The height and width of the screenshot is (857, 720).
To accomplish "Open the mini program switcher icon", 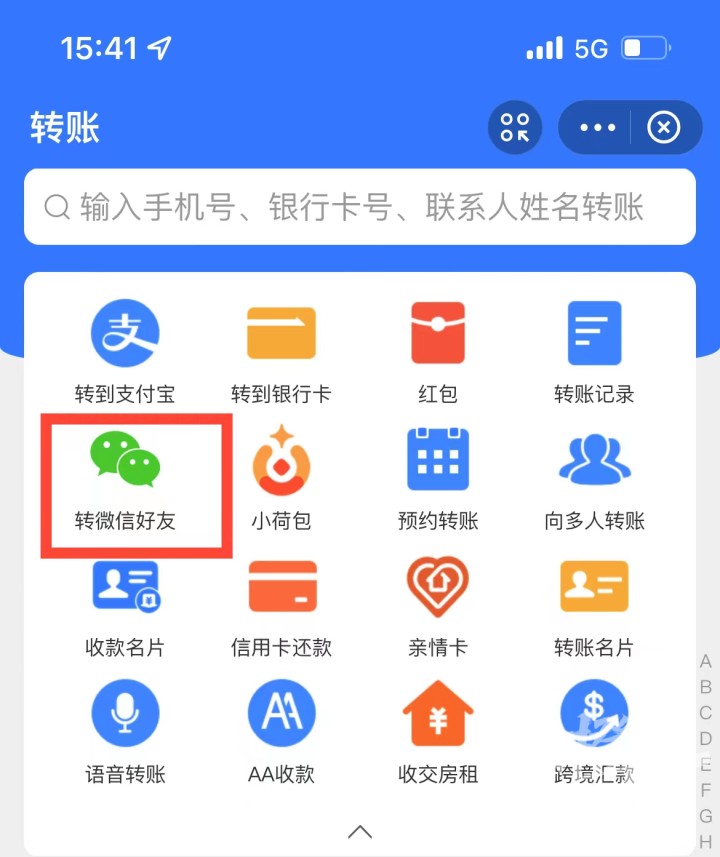I will [x=515, y=128].
